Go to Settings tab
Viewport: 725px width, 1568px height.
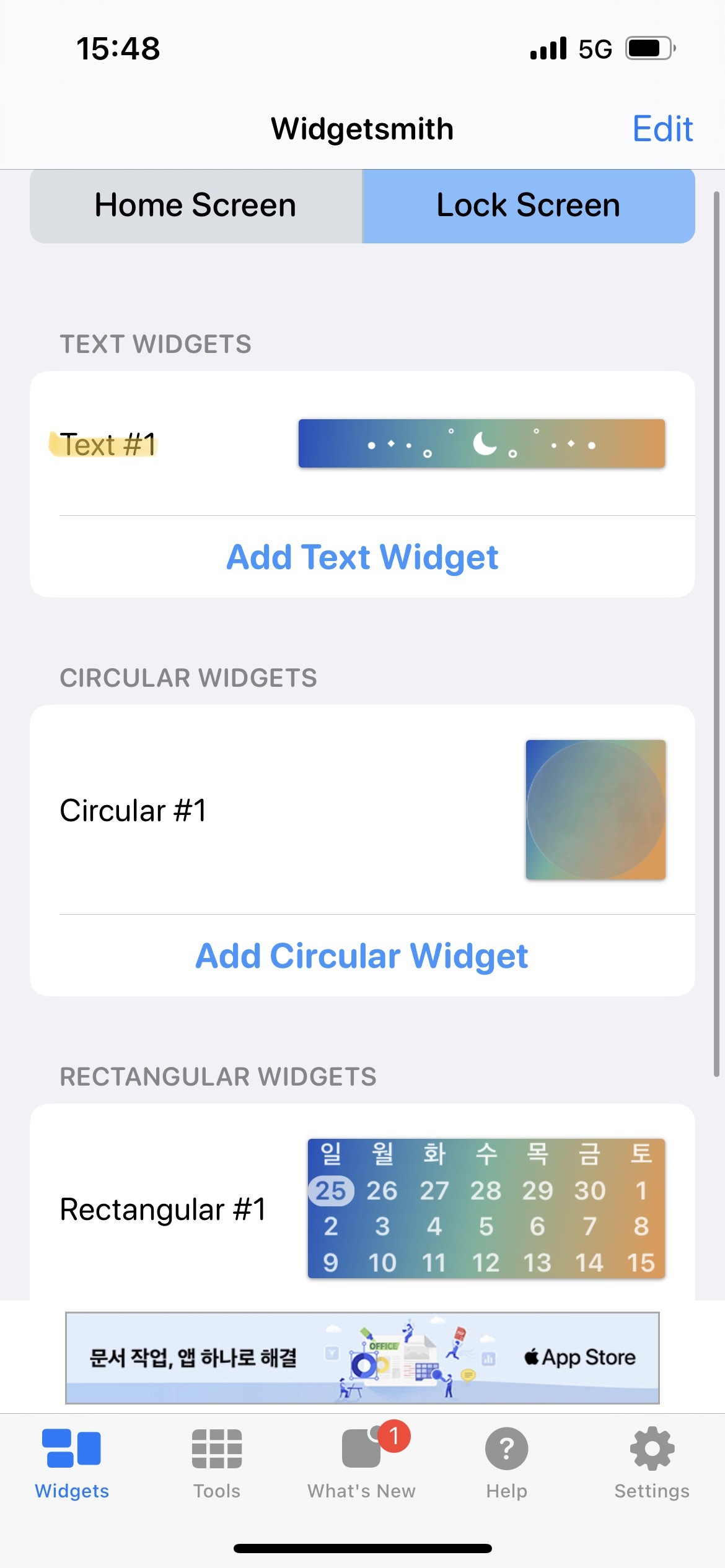coord(652,1463)
